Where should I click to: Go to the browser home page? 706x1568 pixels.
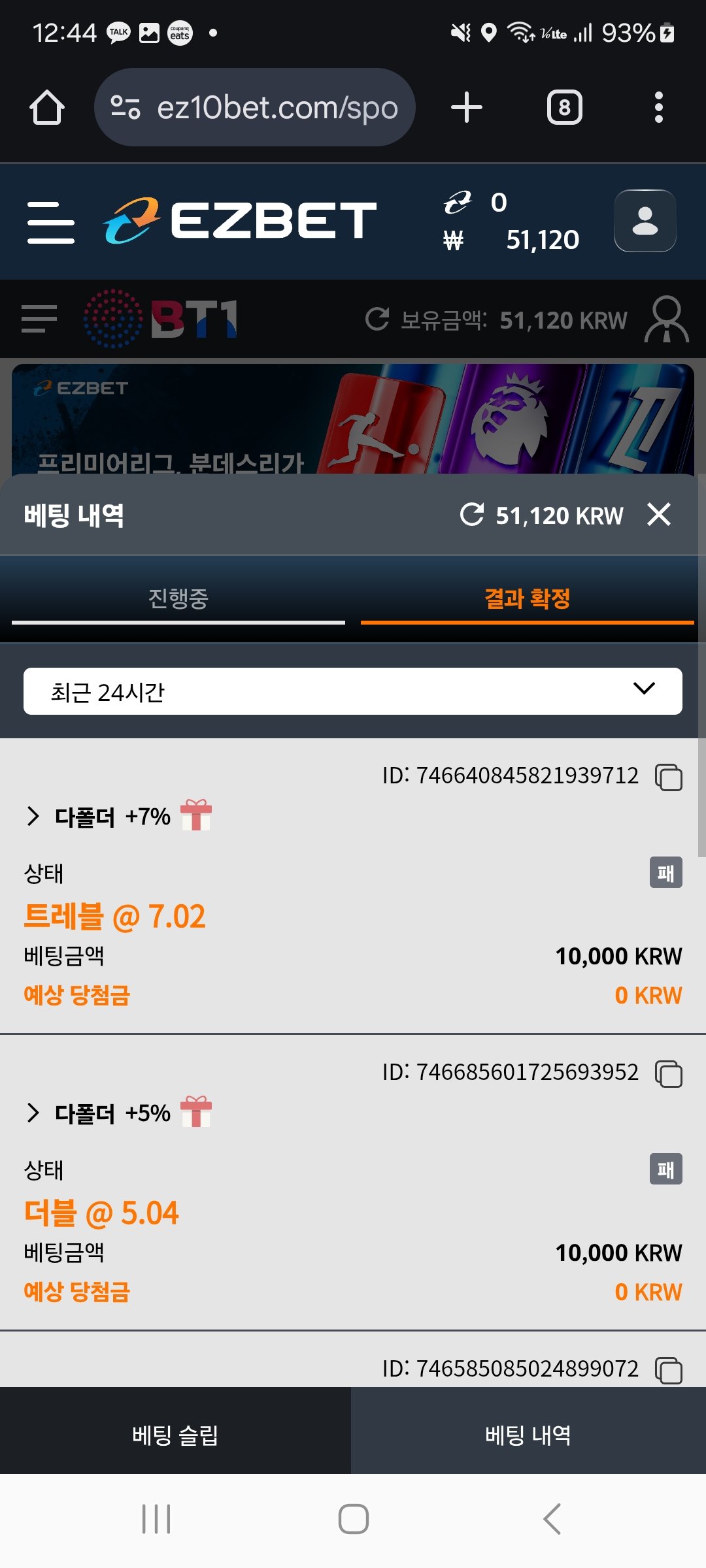[x=47, y=107]
